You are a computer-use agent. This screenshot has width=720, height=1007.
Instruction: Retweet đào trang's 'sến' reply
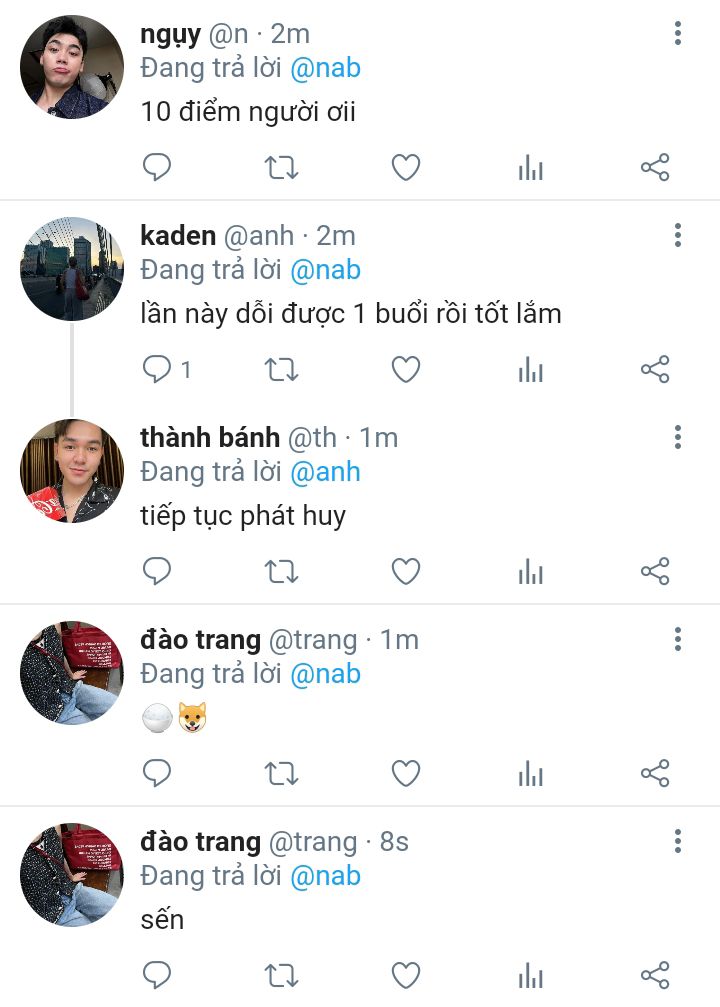point(281,975)
